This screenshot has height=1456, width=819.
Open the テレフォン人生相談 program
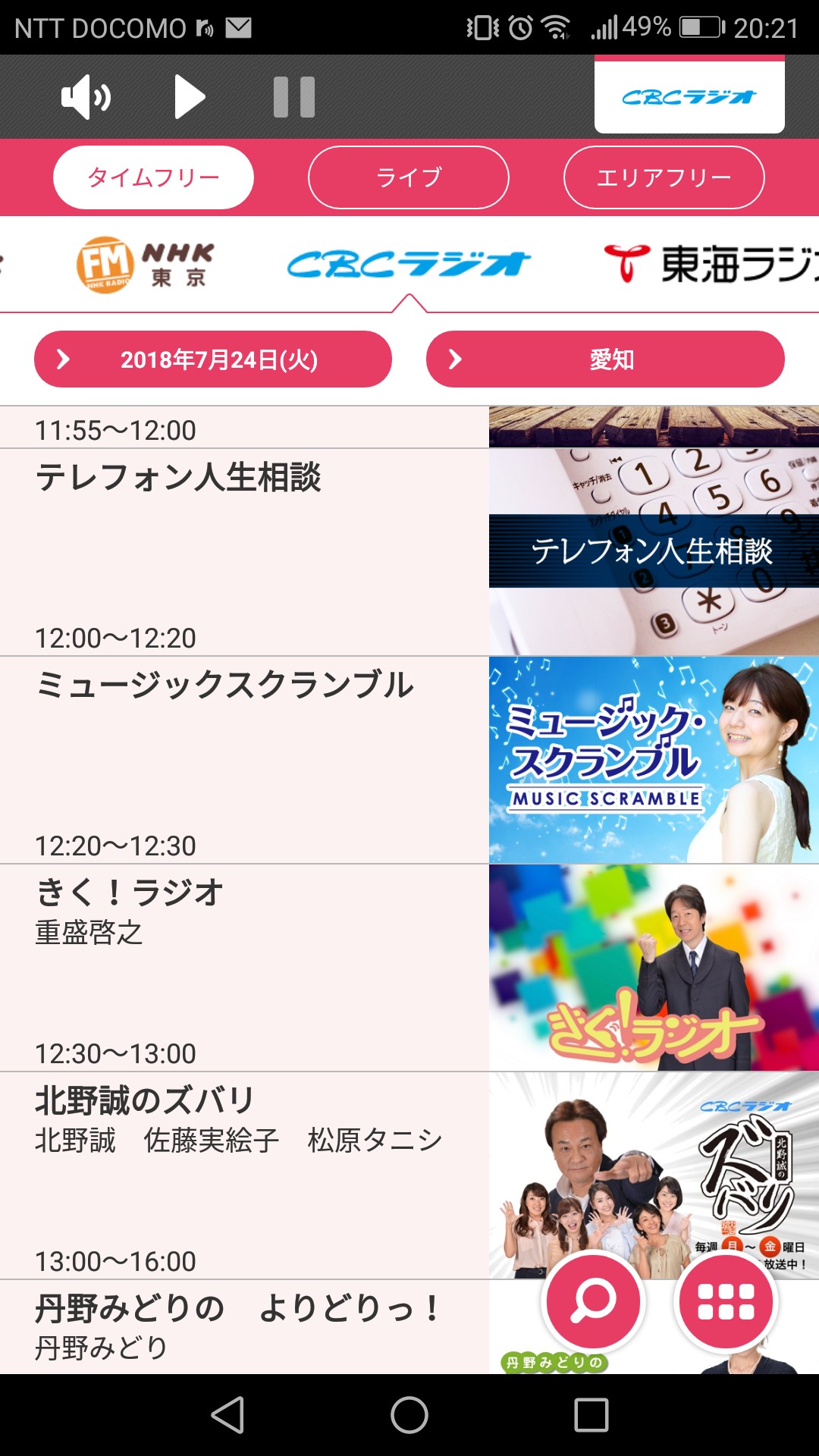point(243,531)
